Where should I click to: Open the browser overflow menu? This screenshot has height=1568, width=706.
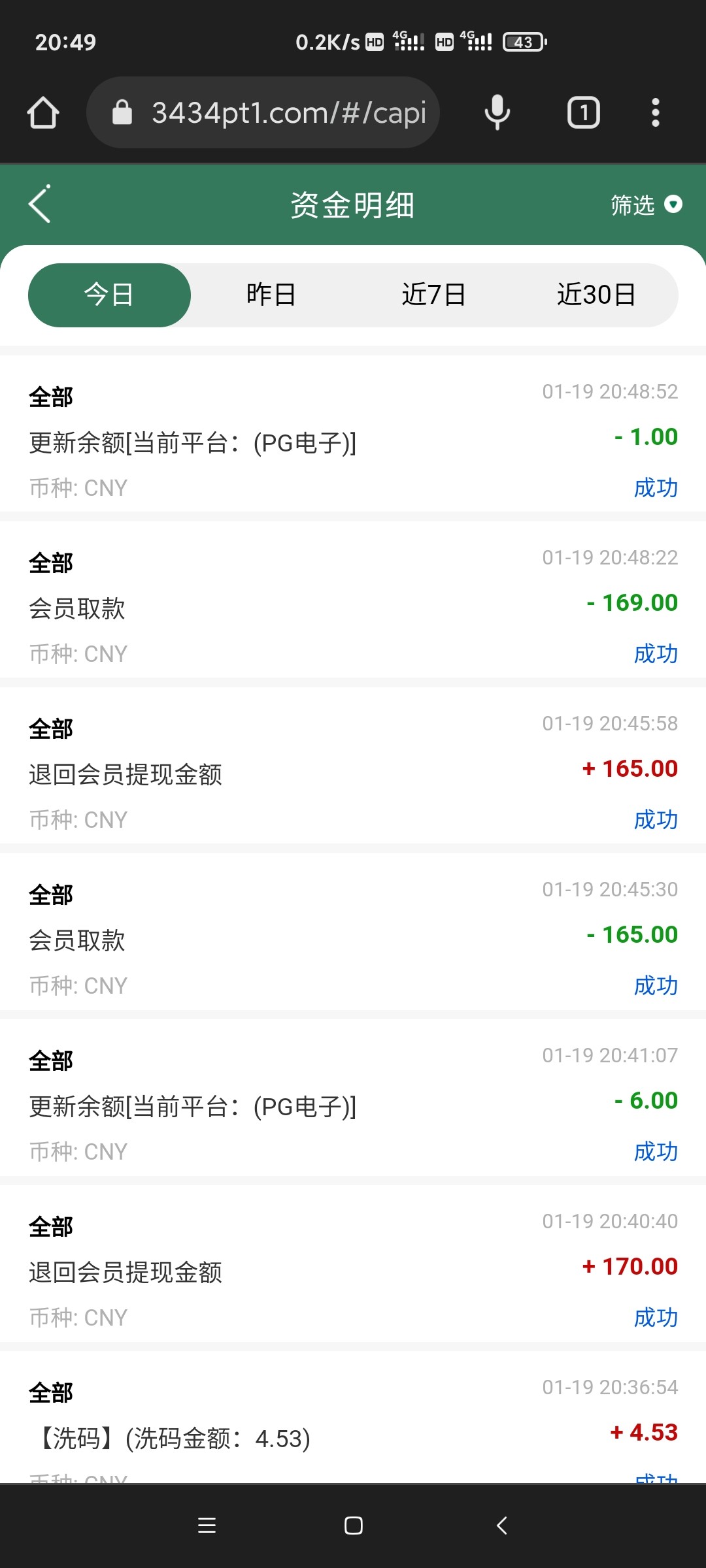[x=656, y=112]
